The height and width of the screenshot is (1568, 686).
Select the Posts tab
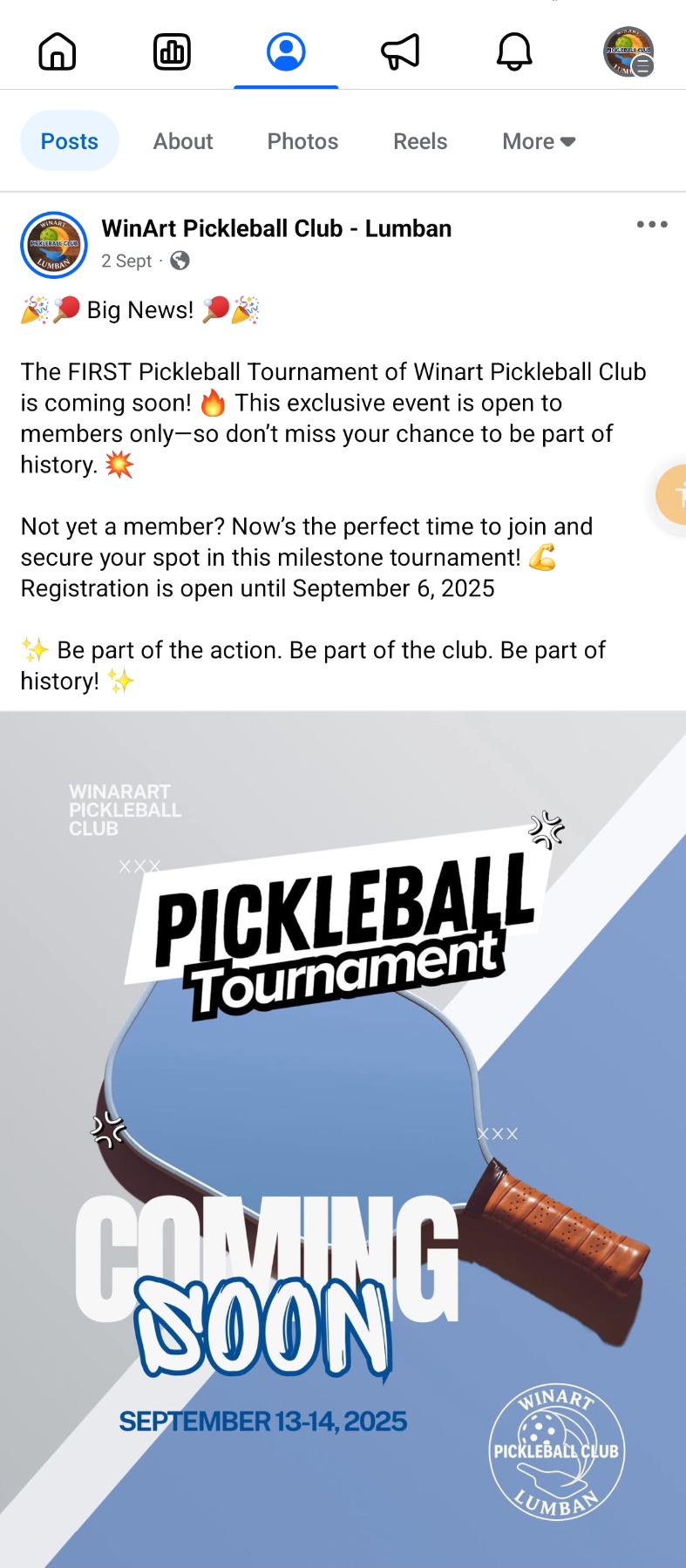point(70,141)
